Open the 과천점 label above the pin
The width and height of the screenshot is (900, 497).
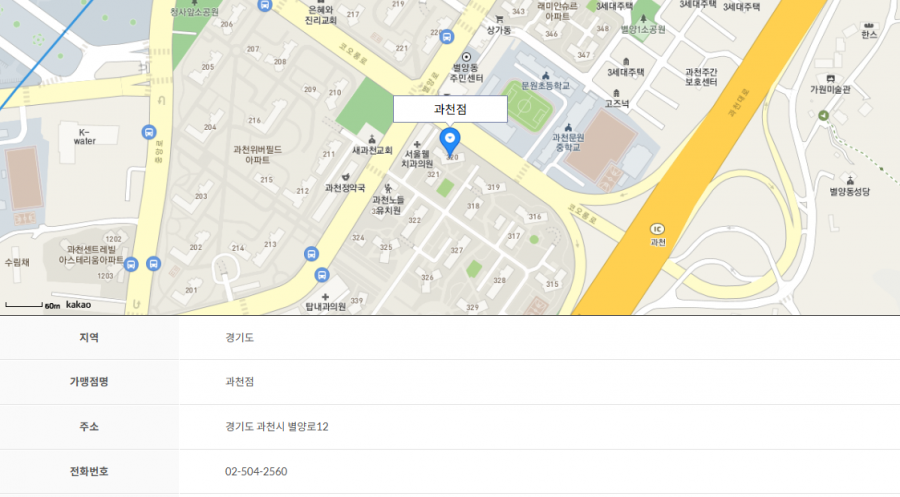click(450, 109)
